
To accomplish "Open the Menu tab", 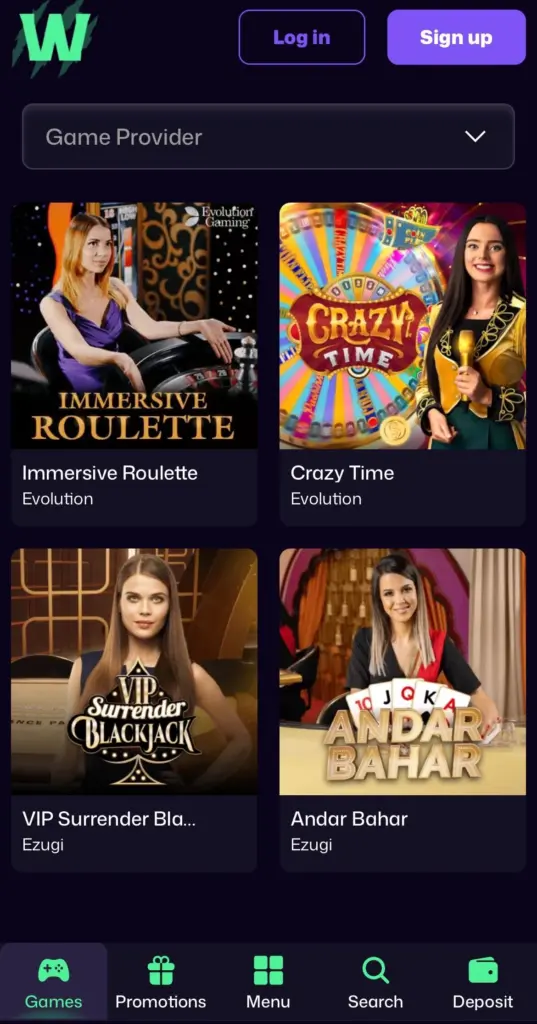I will coord(268,983).
